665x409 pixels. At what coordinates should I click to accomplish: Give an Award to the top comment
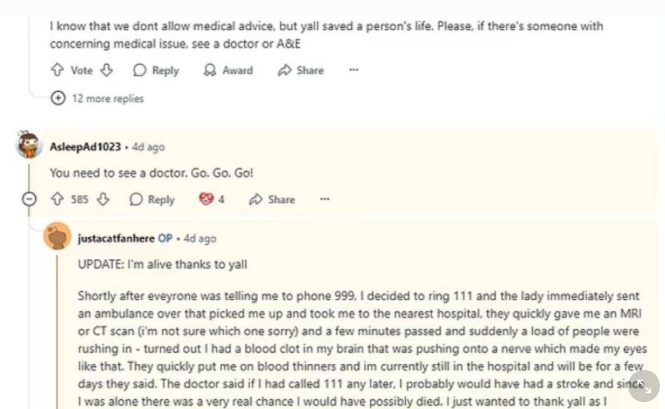coord(228,70)
